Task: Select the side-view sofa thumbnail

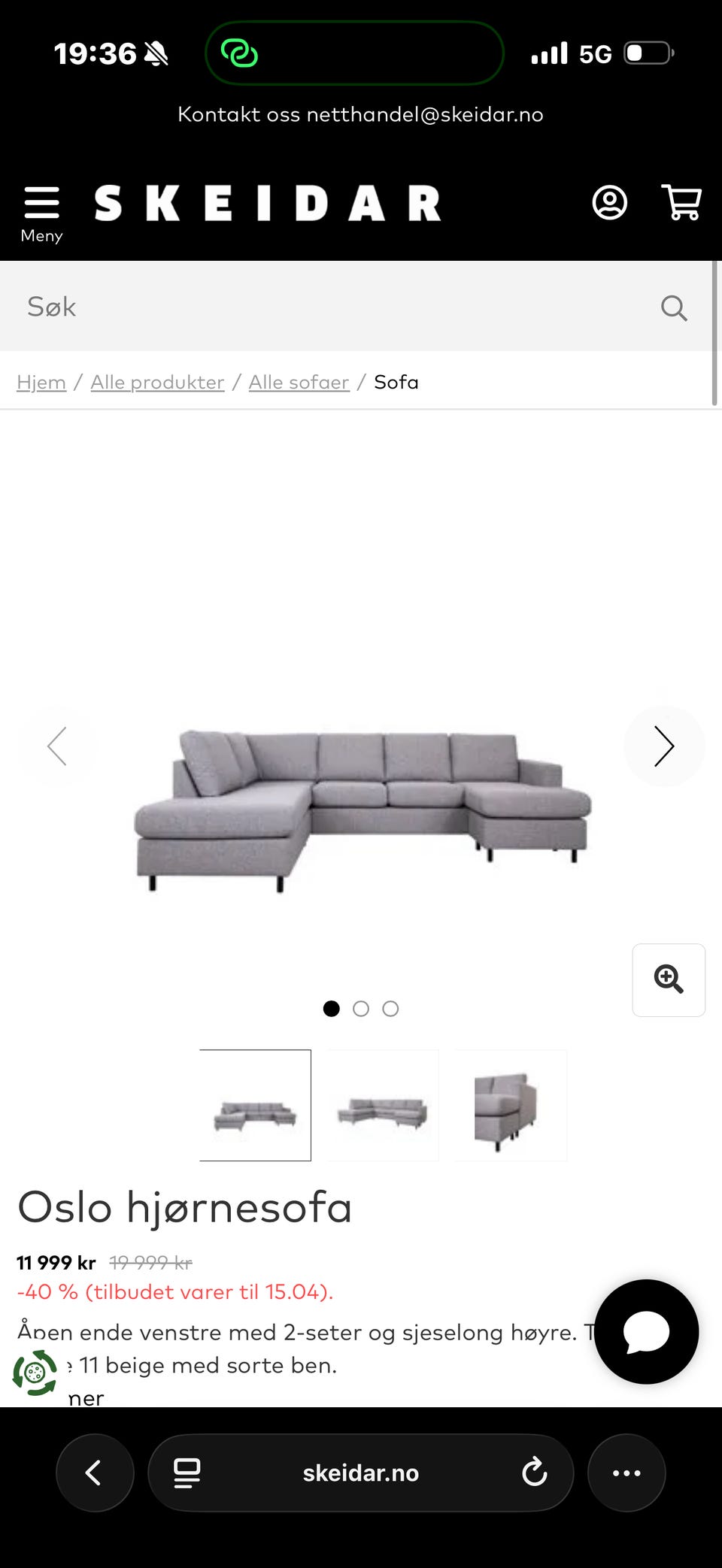Action: click(x=511, y=1105)
